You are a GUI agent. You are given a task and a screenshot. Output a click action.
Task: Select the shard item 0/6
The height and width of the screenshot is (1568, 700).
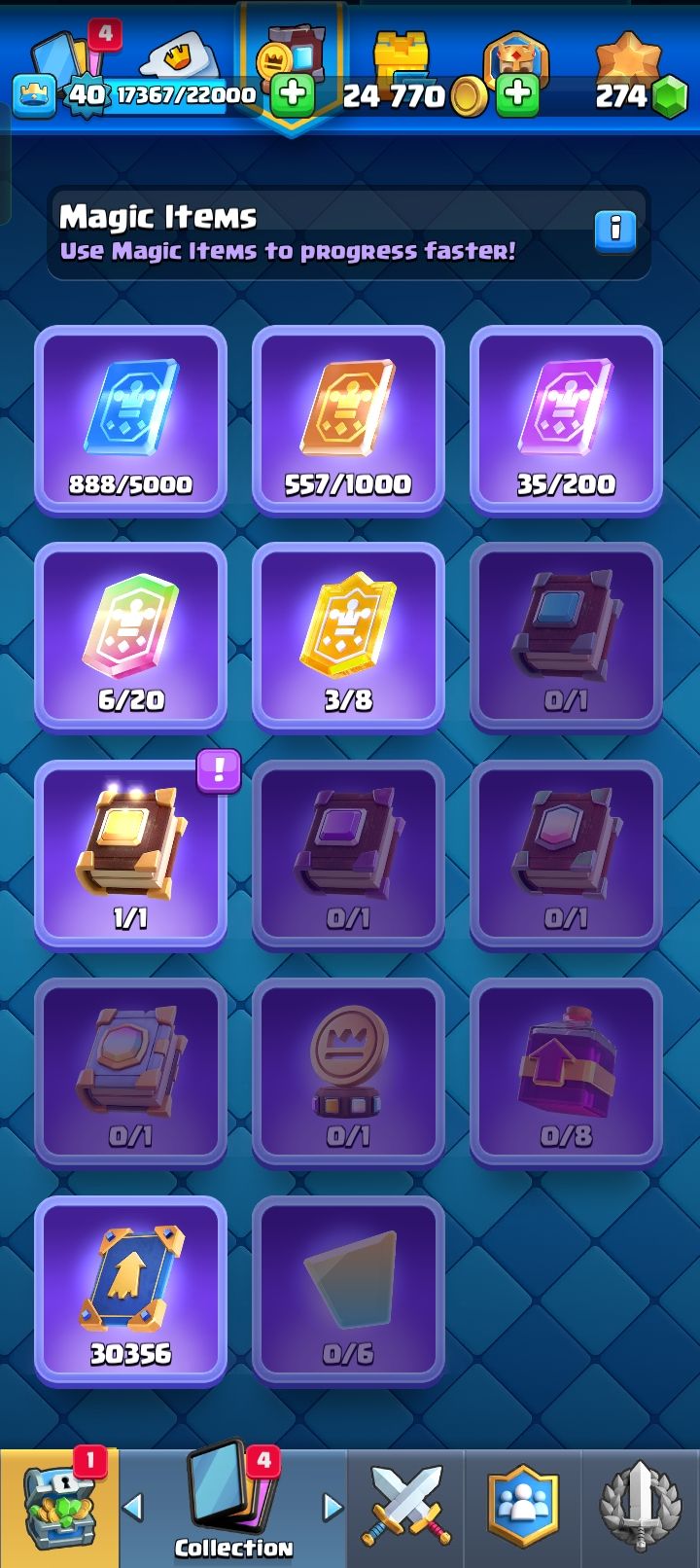coord(348,1291)
